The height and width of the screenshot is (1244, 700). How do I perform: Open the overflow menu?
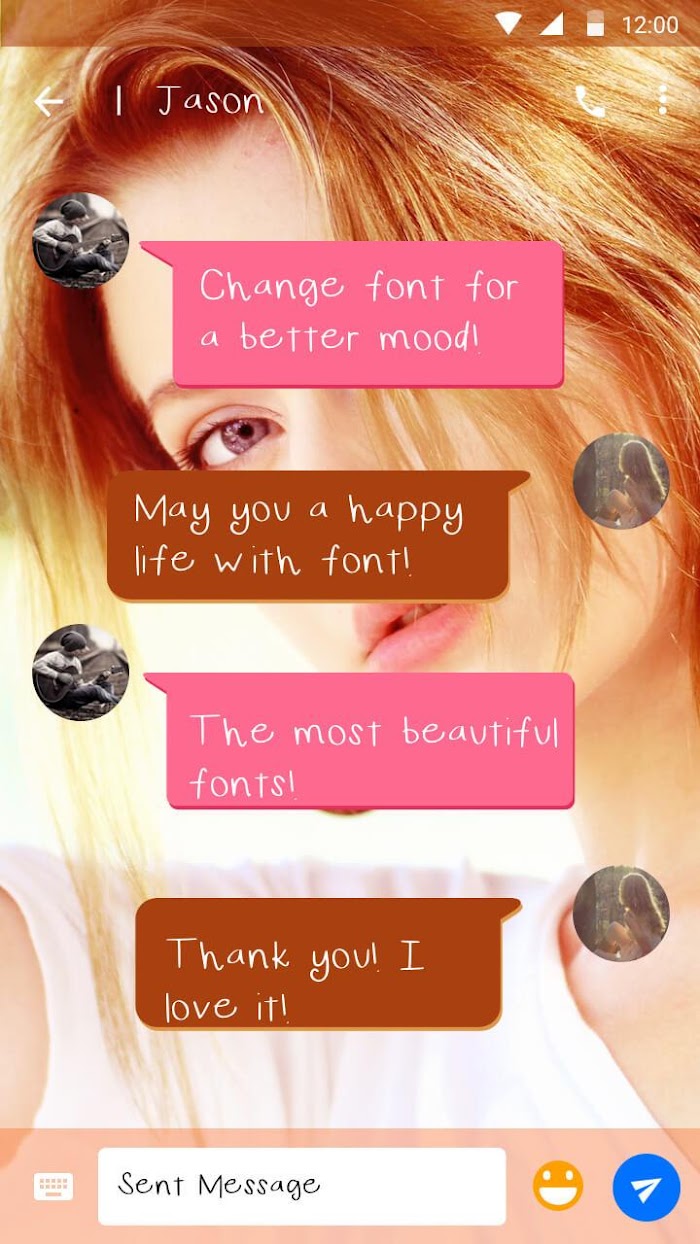coord(662,101)
